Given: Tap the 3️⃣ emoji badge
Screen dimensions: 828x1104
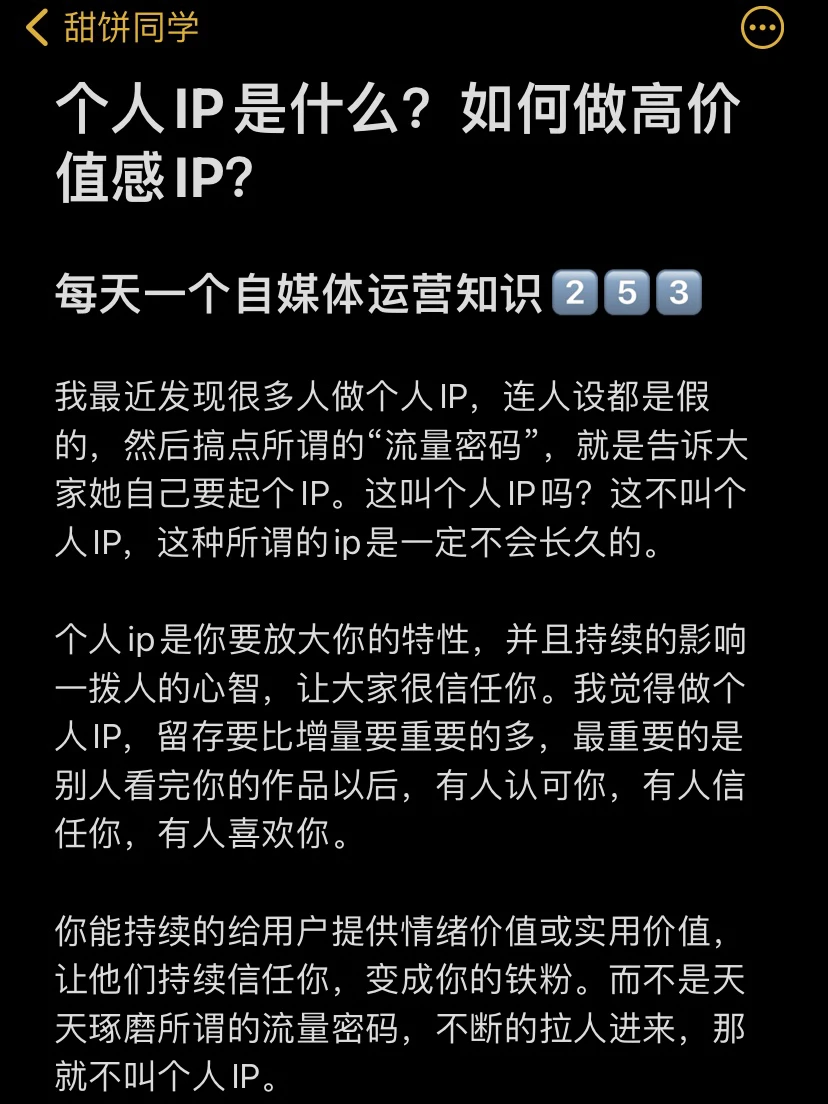Looking at the screenshot, I should click(673, 293).
